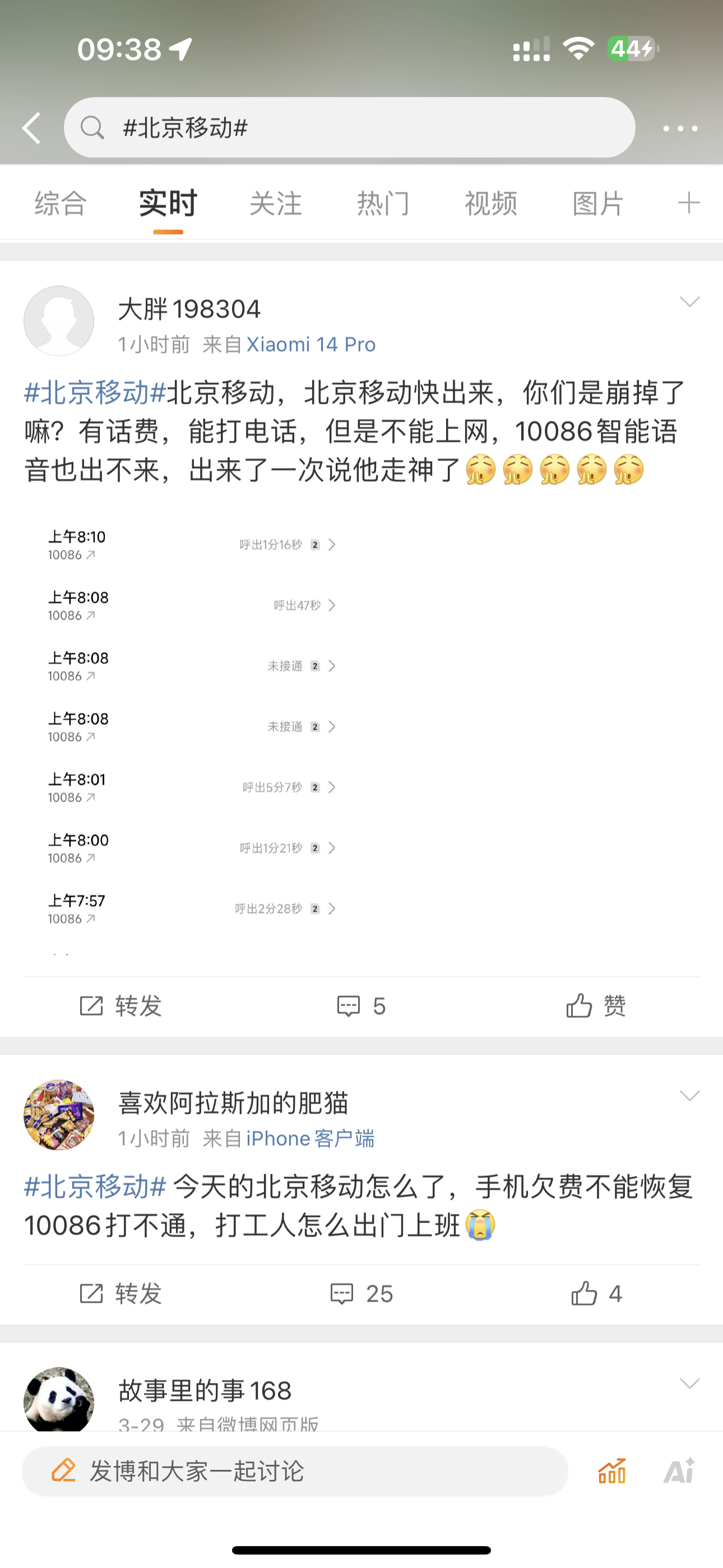
Task: Open 大胖198304's profile avatar
Action: point(59,321)
